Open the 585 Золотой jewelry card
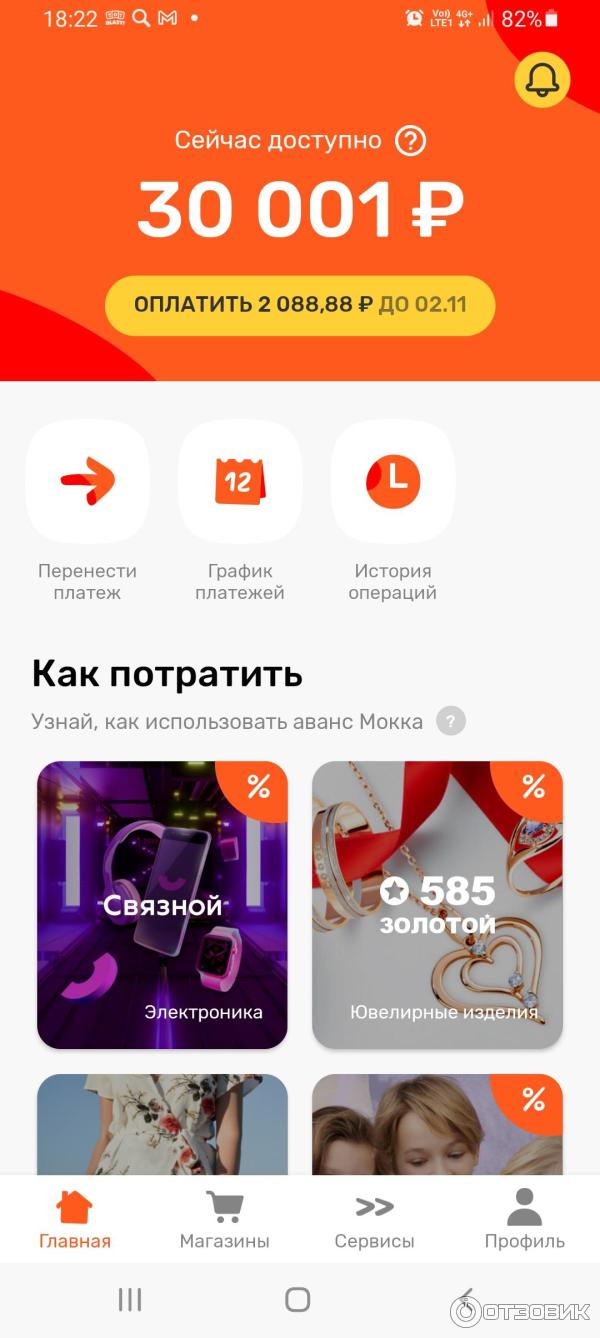This screenshot has width=600, height=1338. [437, 904]
